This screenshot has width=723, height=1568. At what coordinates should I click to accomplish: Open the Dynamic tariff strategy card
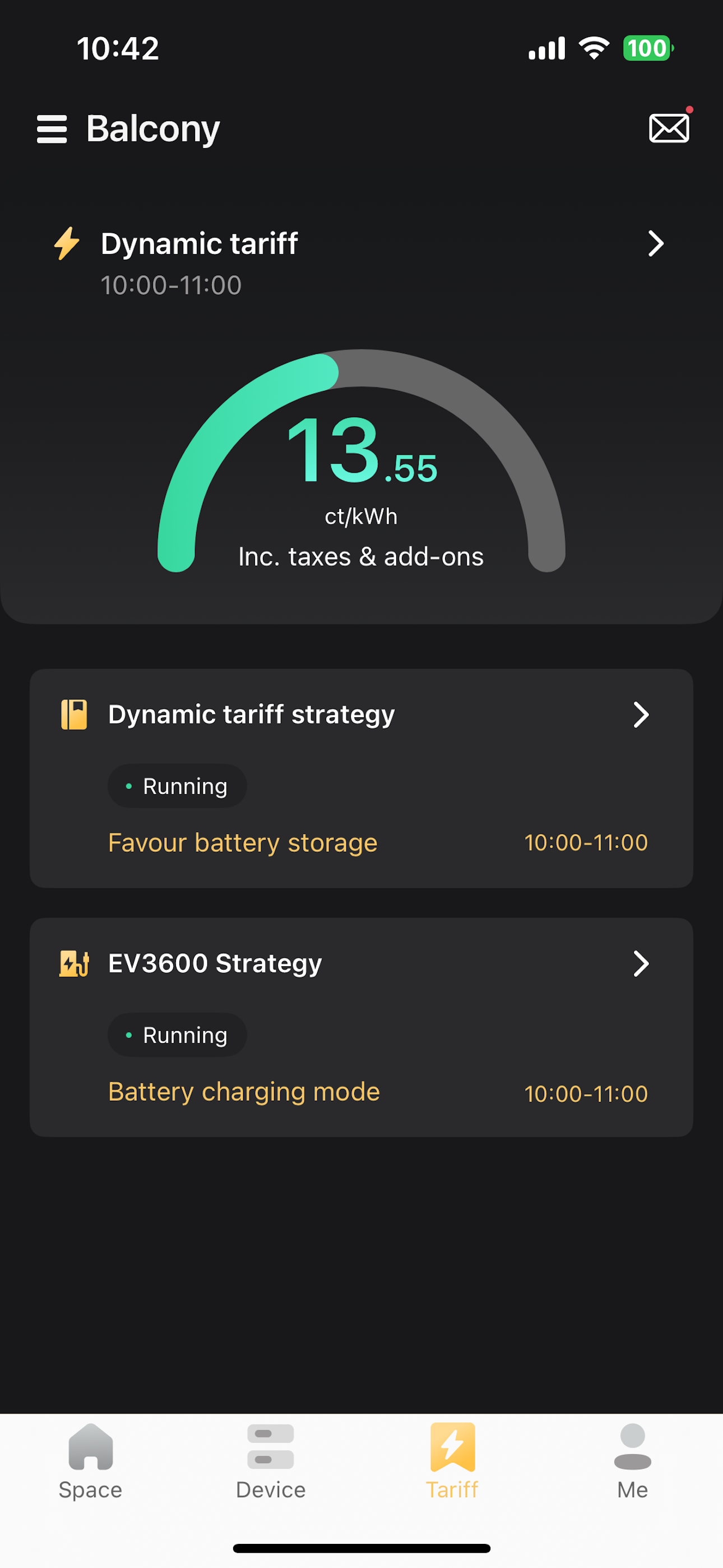coord(361,778)
